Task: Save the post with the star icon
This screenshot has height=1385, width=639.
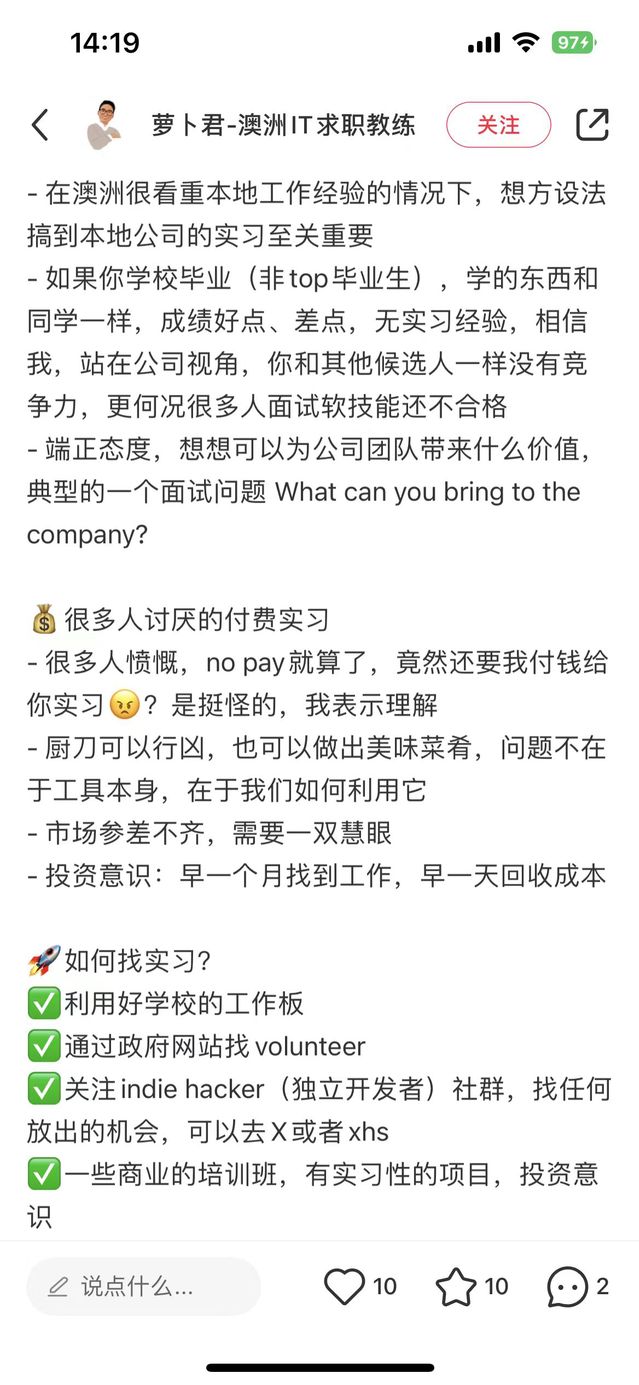Action: pyautogui.click(x=456, y=1286)
